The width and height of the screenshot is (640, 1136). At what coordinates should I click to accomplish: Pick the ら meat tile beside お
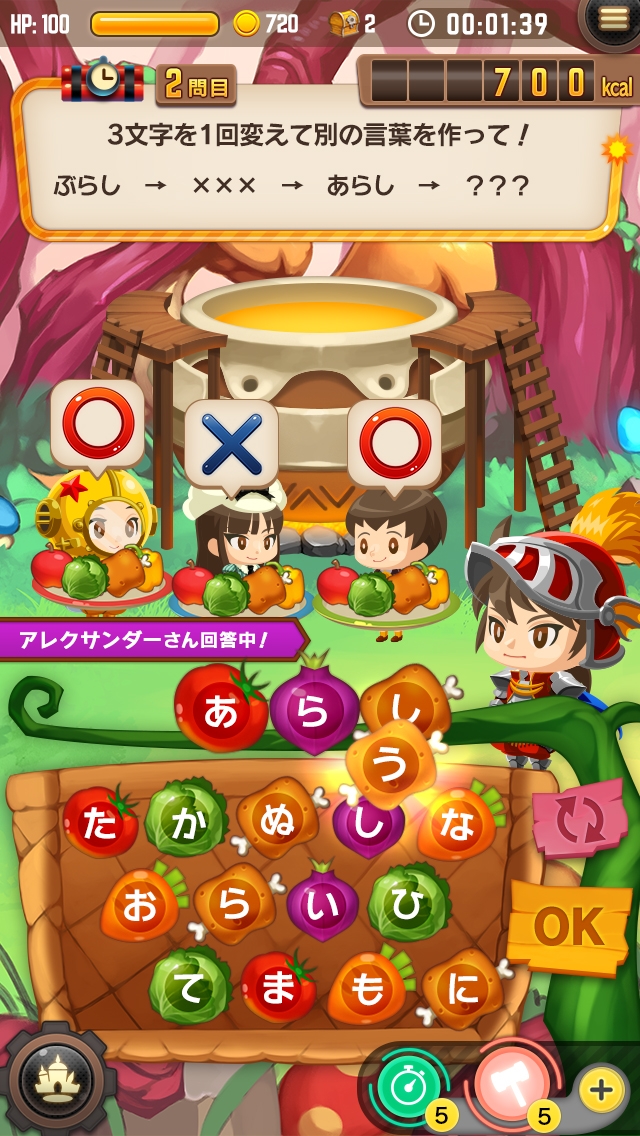234,905
